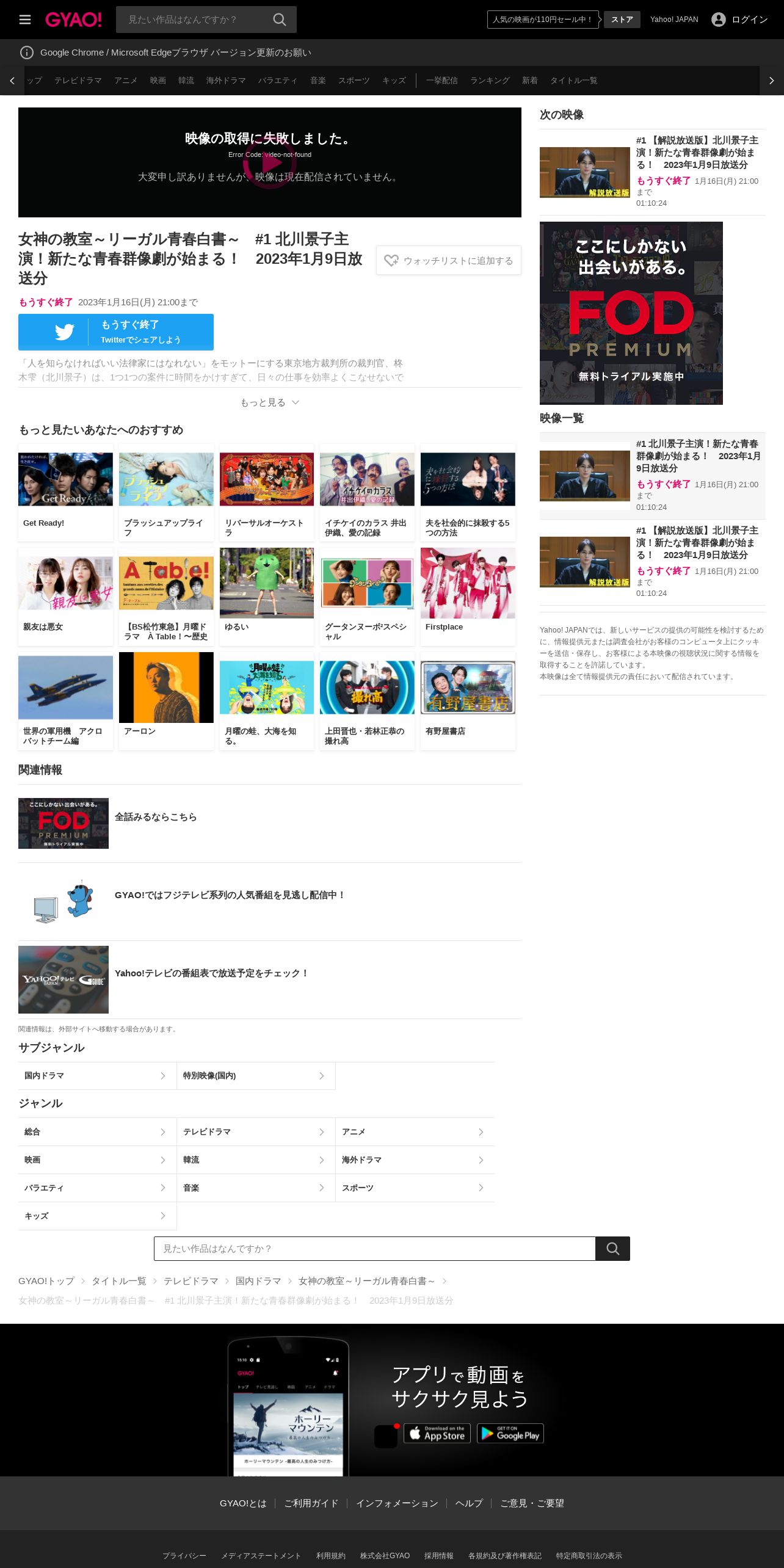Open the ヘルプ footer link
The height and width of the screenshot is (1568, 784).
469,1503
